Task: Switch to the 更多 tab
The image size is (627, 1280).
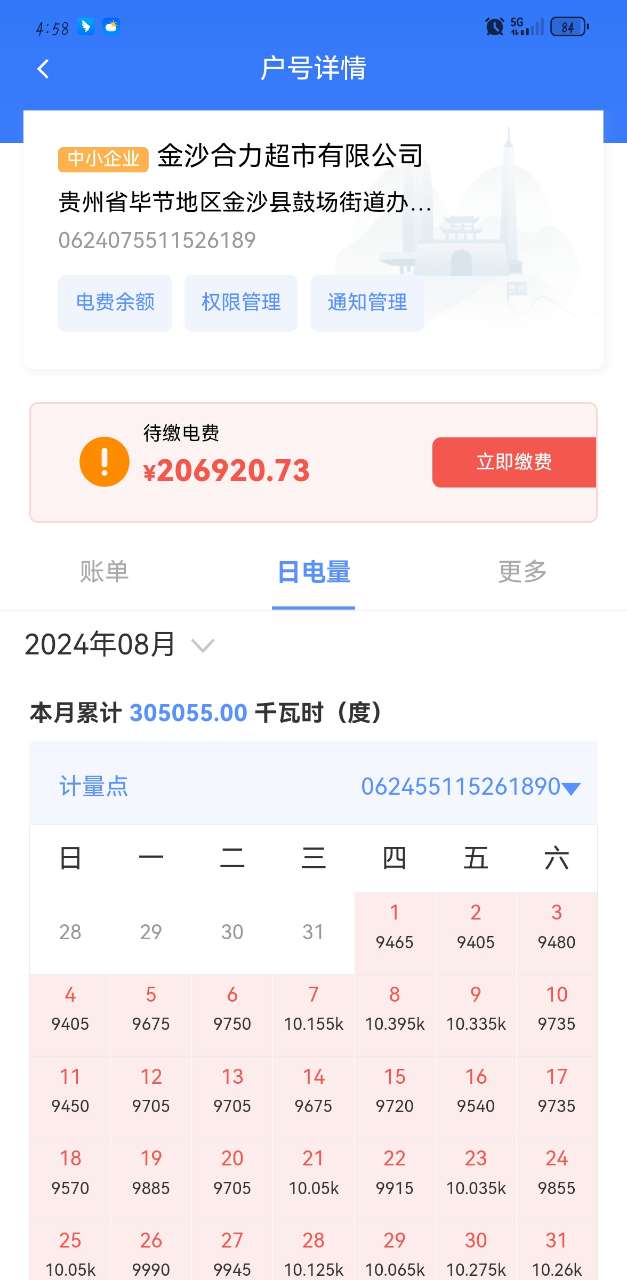Action: (x=522, y=572)
